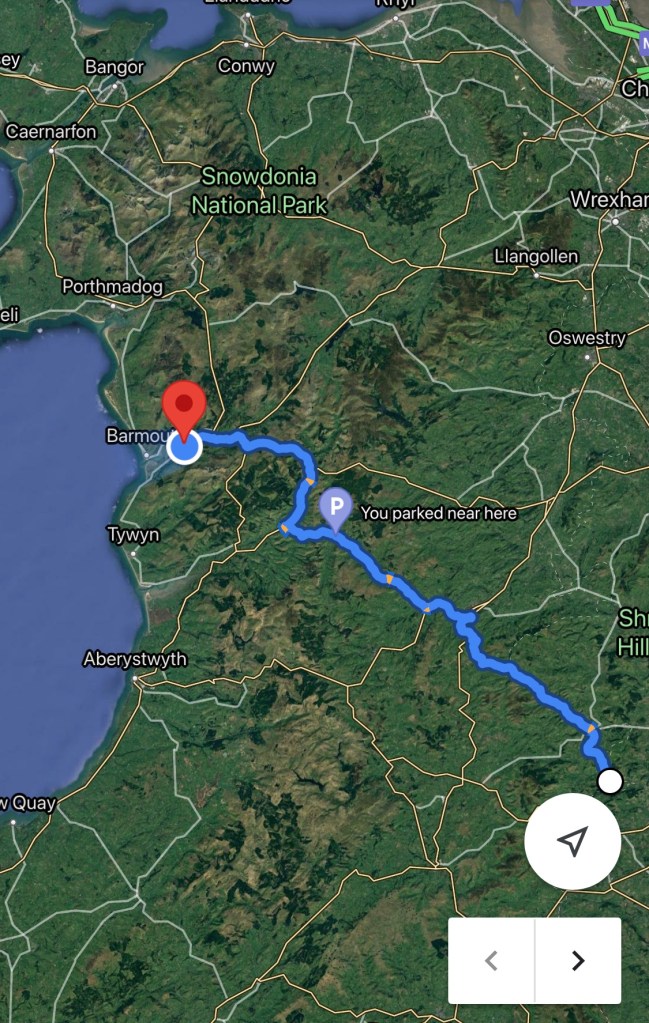Tap the red destination pin near Barmouth

[184, 407]
